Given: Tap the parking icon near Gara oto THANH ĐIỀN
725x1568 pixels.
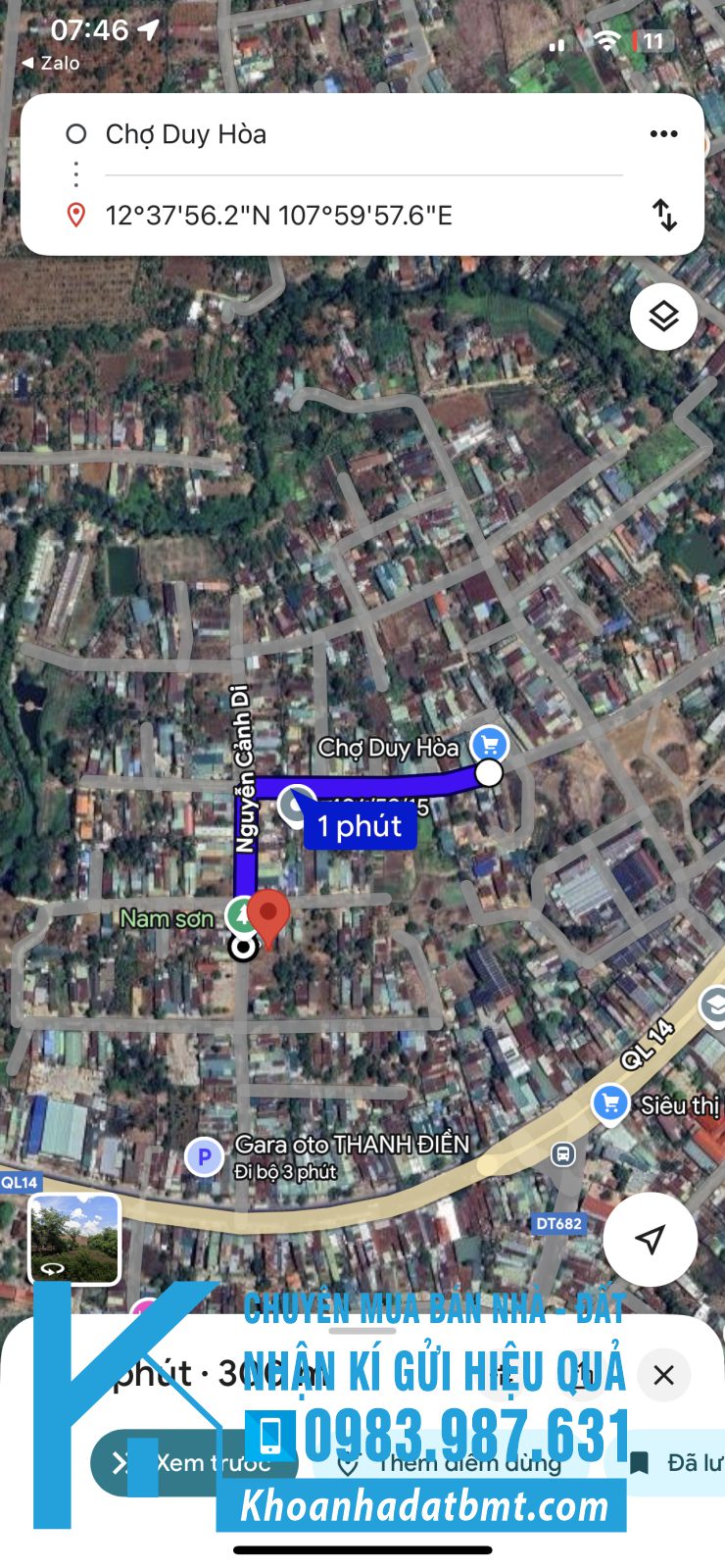Looking at the screenshot, I should pos(203,1156).
